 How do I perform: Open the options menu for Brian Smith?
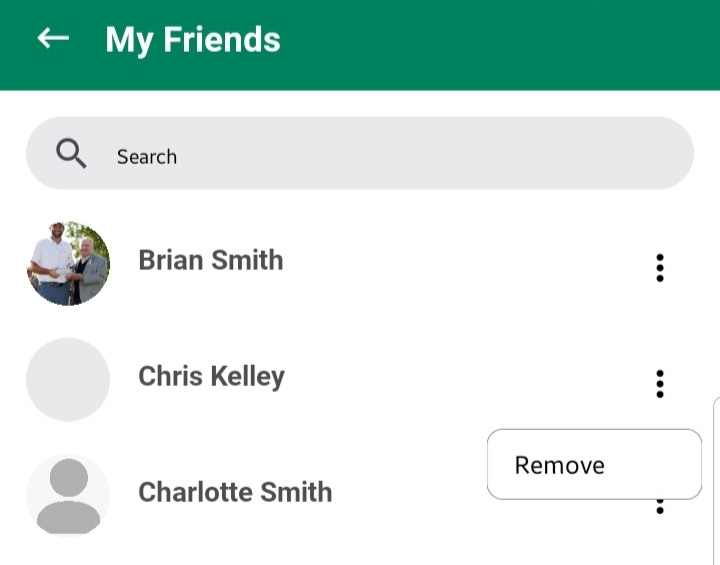click(660, 267)
